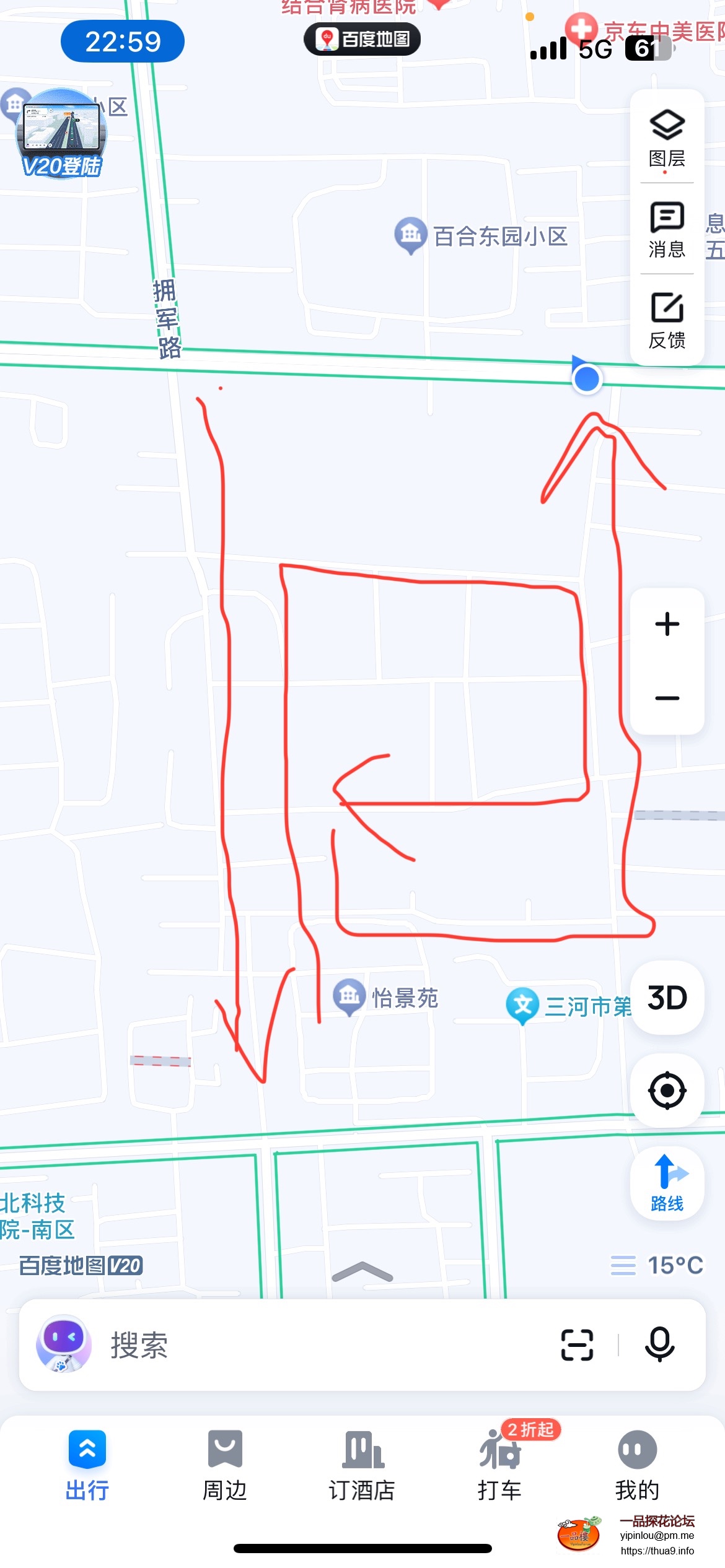Open the 图层 layers menu

point(667,139)
